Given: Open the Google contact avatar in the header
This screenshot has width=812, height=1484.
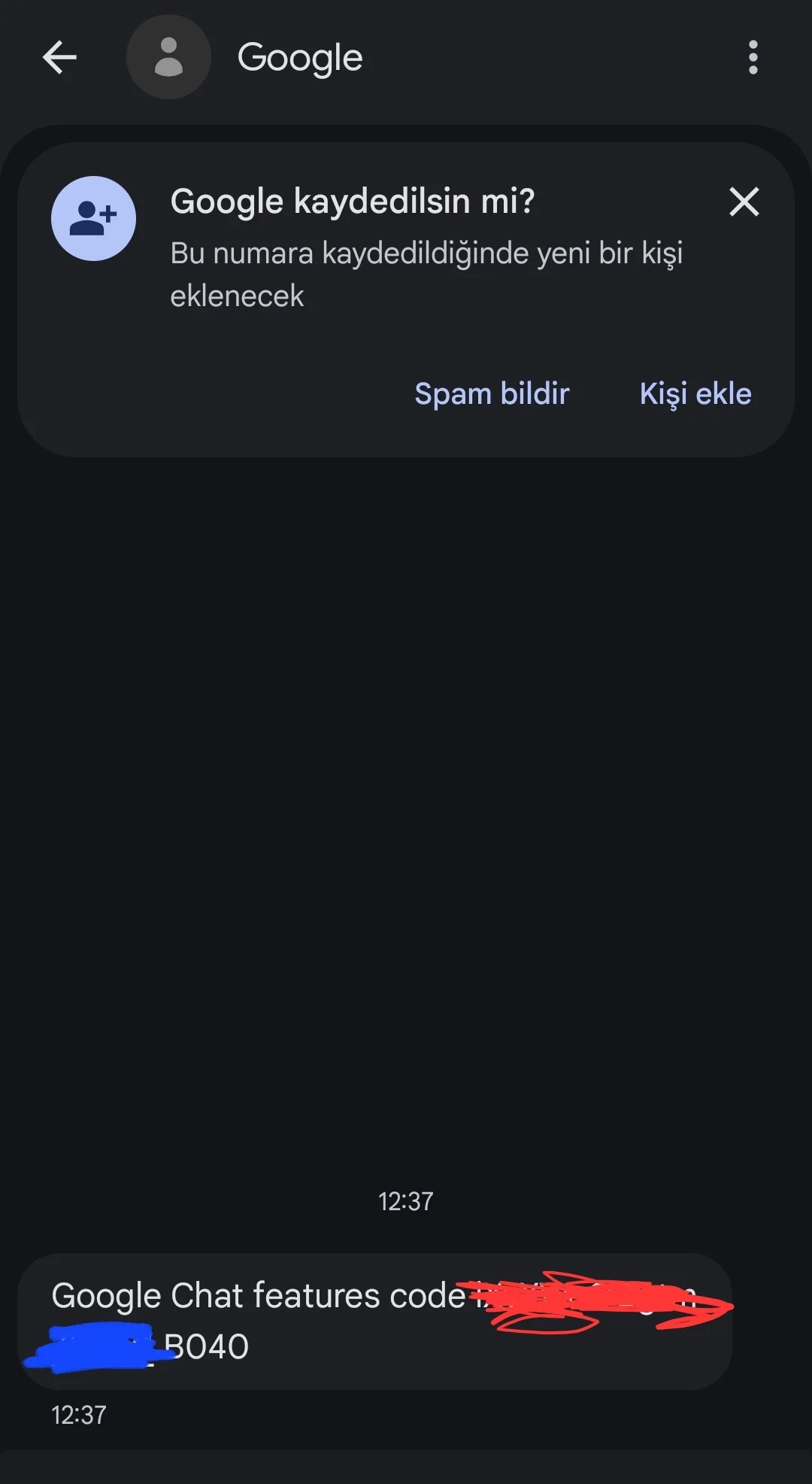Looking at the screenshot, I should point(168,57).
